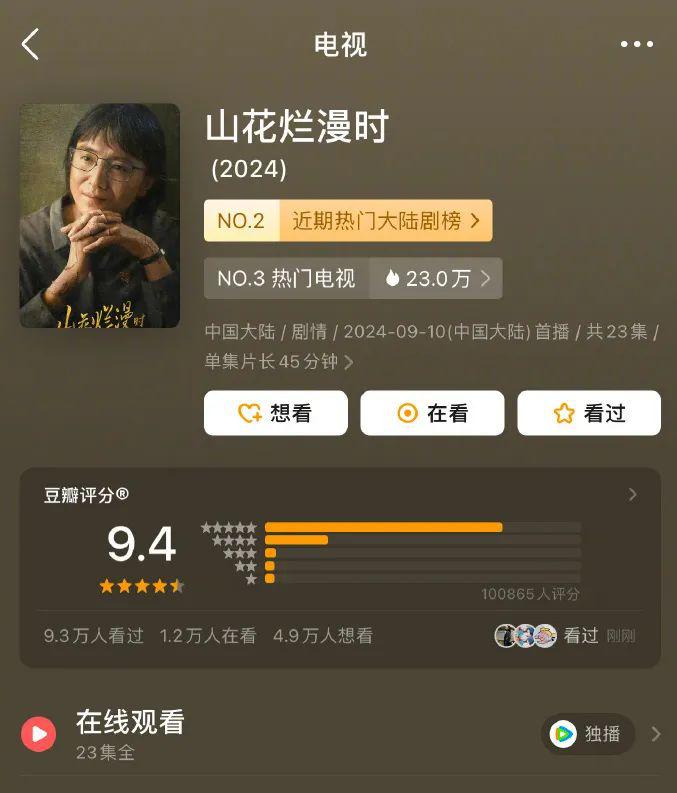The height and width of the screenshot is (793, 677).
Task: Open the 山花烂漫时 poster image
Action: tap(100, 215)
